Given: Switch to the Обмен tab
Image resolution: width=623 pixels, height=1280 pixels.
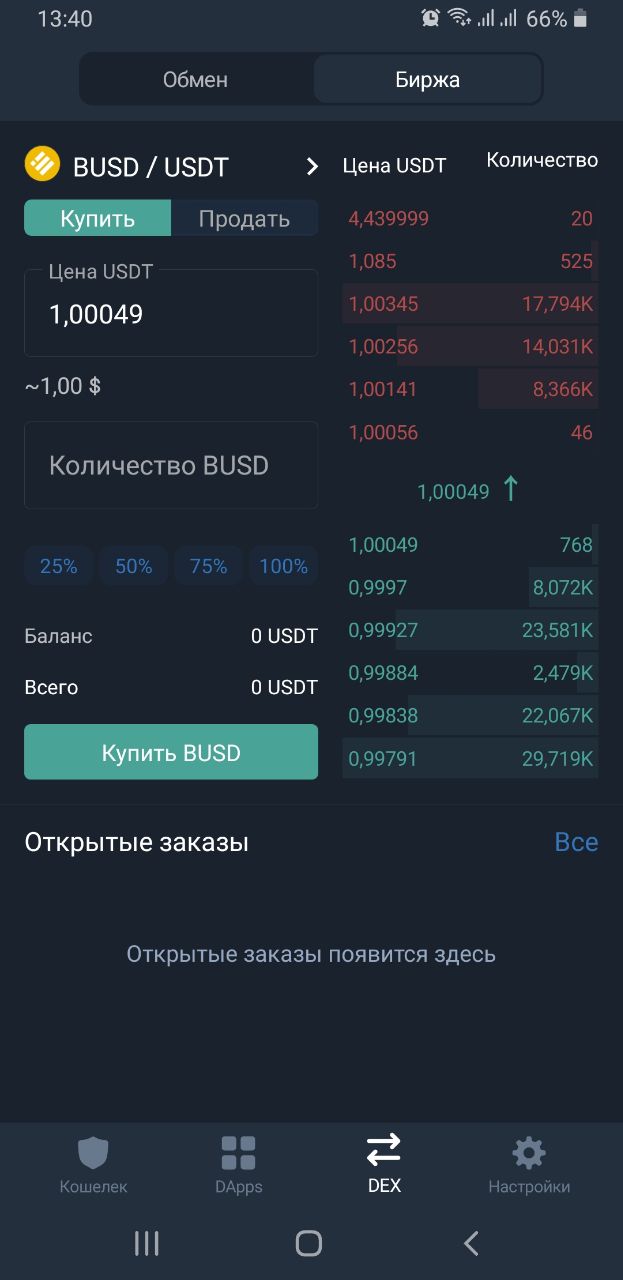Looking at the screenshot, I should [x=196, y=79].
